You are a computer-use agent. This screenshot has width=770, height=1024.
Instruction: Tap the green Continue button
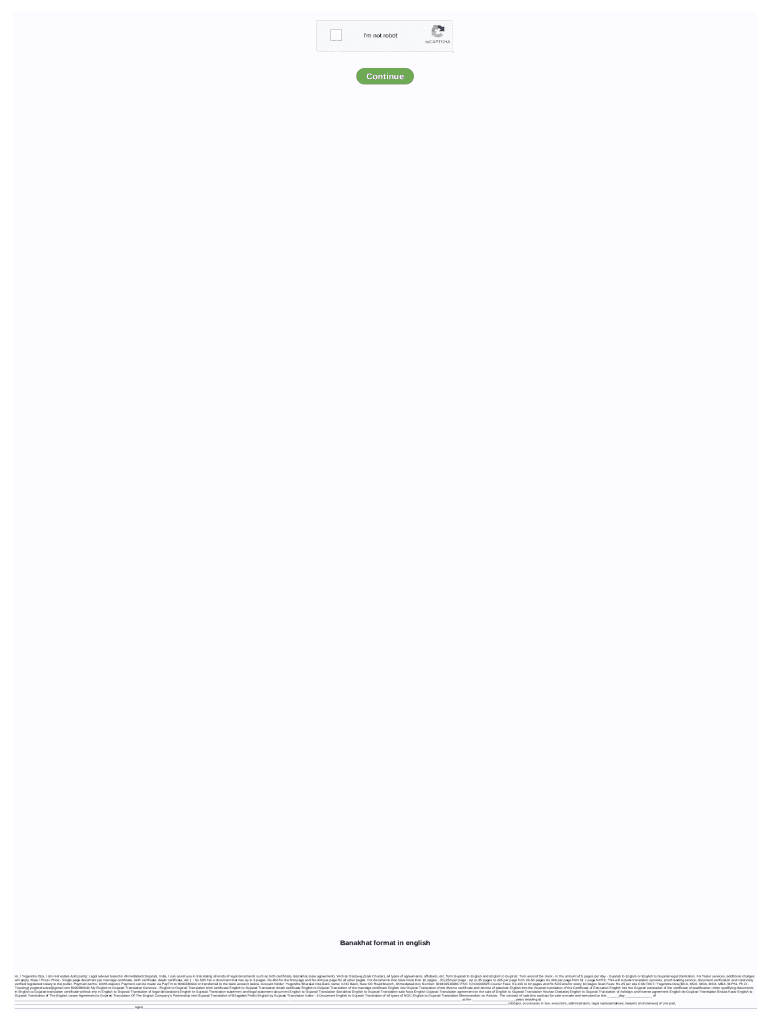coord(385,76)
